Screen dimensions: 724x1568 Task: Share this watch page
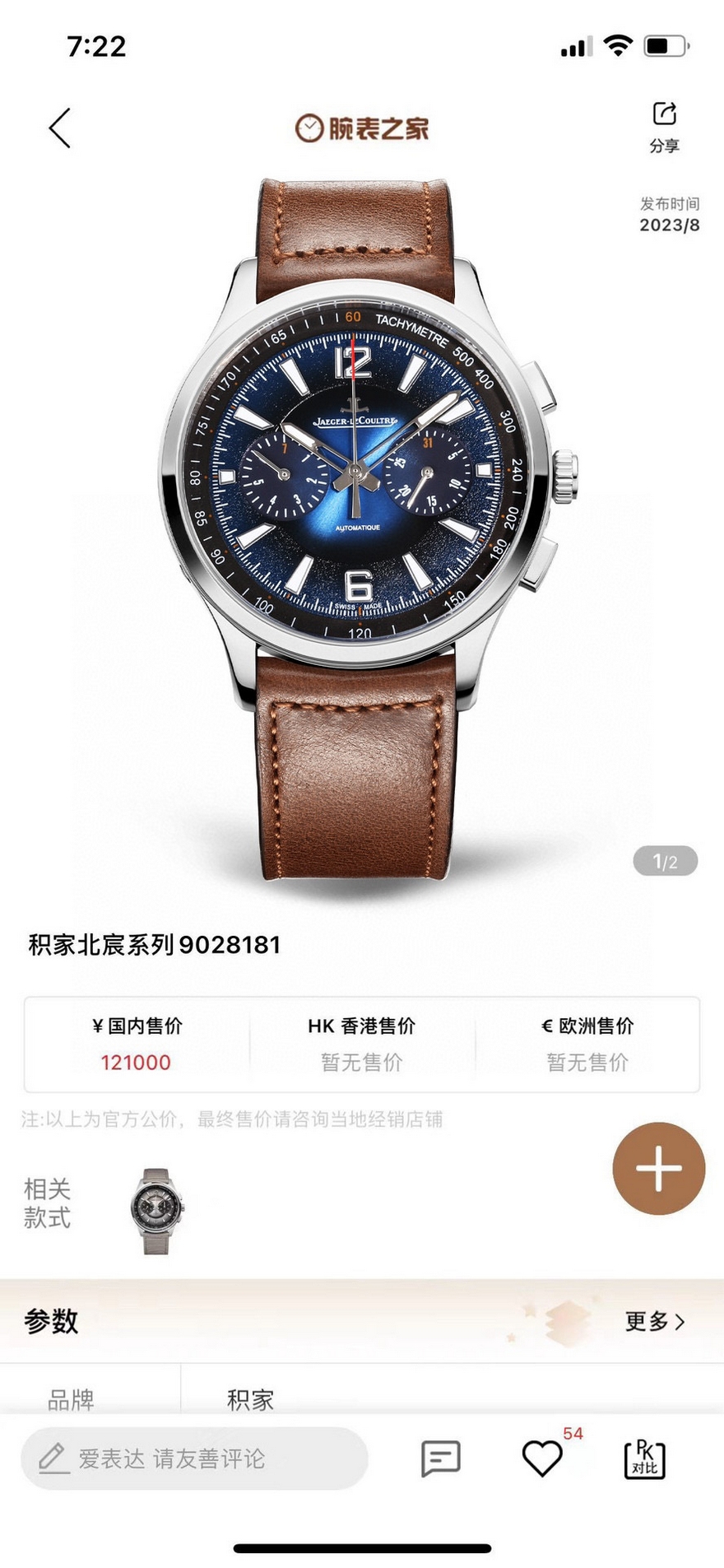(x=664, y=125)
